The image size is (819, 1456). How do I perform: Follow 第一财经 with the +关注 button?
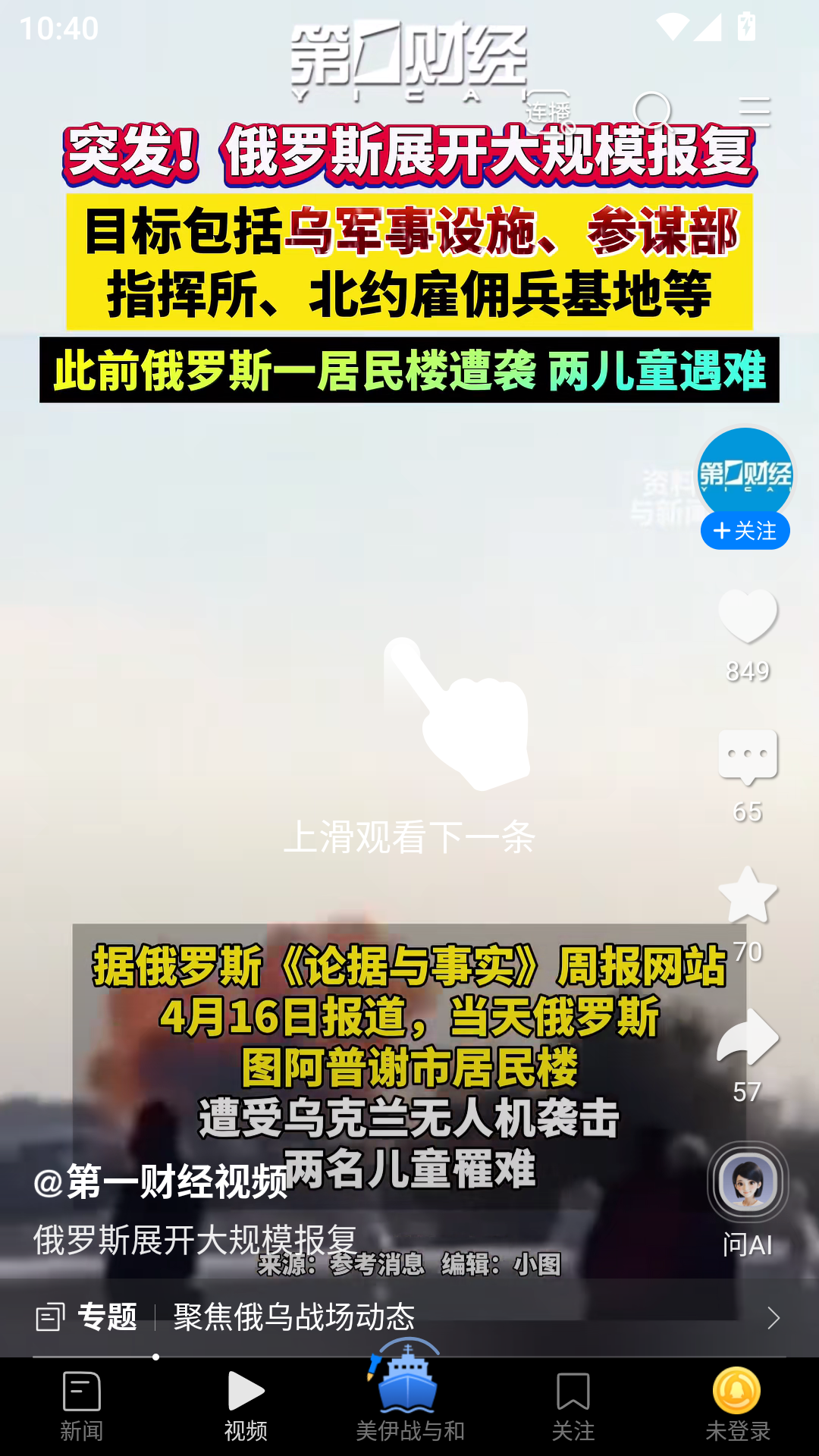745,531
